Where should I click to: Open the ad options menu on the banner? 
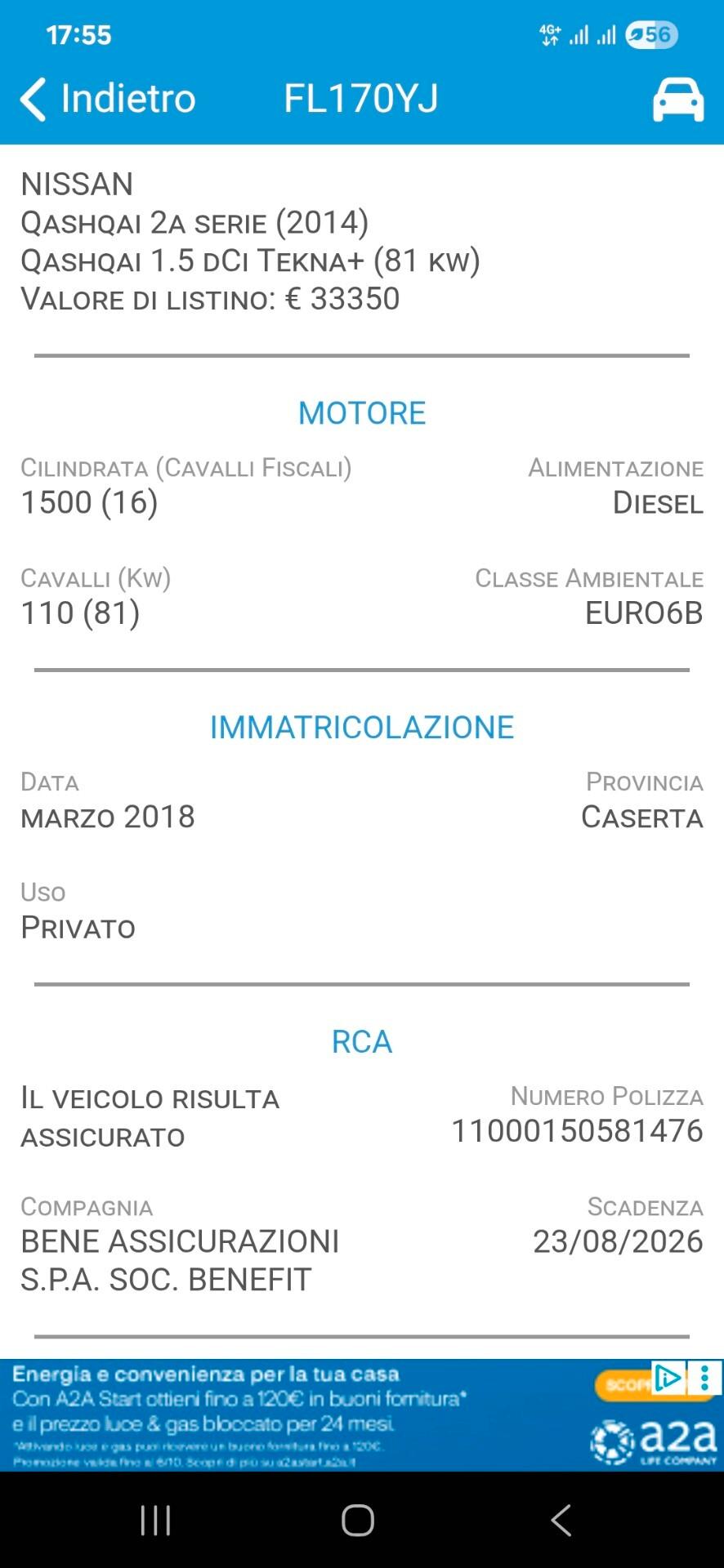tap(705, 1378)
